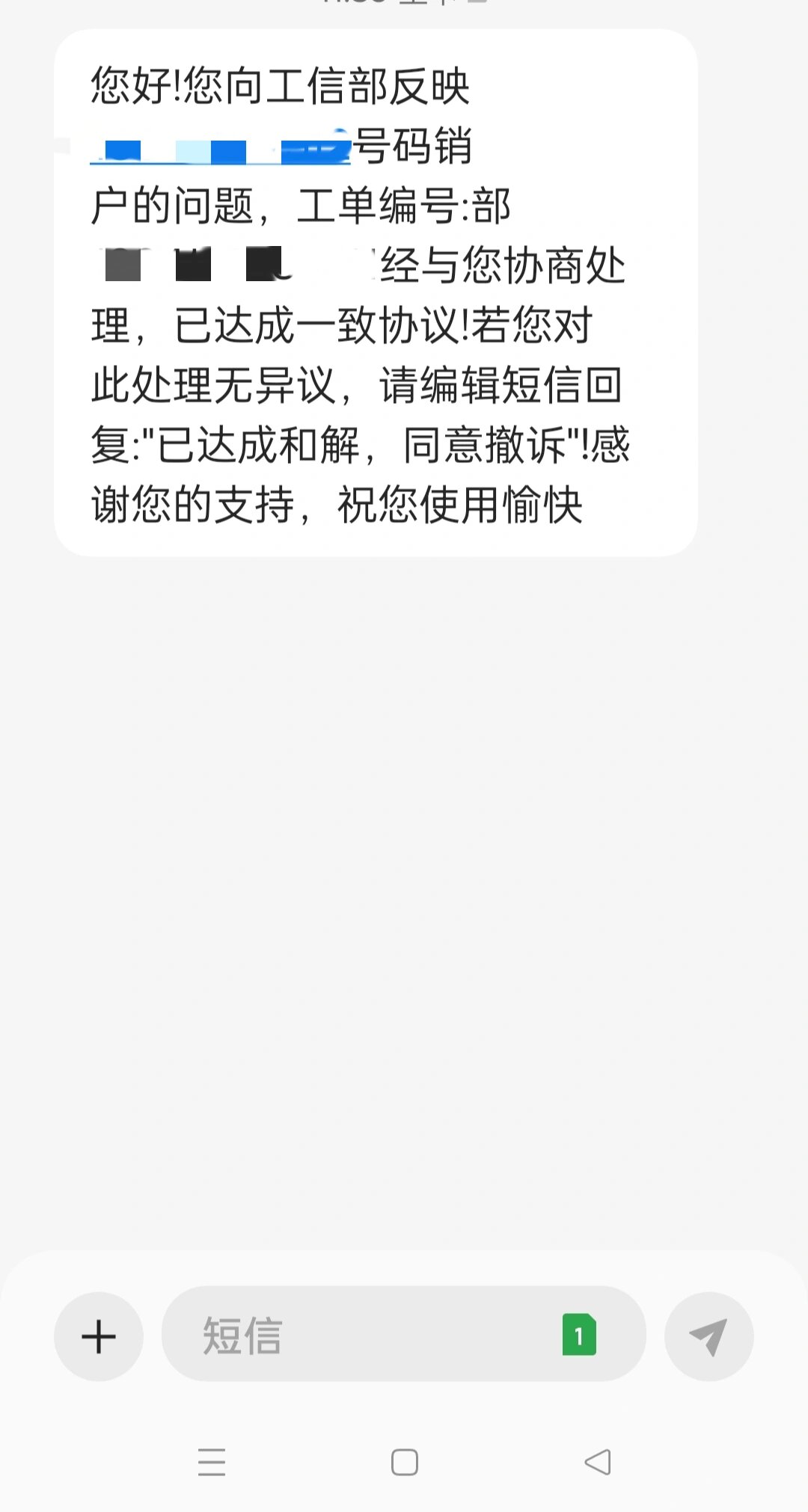Focus the 短信 message input field
Viewport: 808px width, 1512px height.
pos(359,1335)
